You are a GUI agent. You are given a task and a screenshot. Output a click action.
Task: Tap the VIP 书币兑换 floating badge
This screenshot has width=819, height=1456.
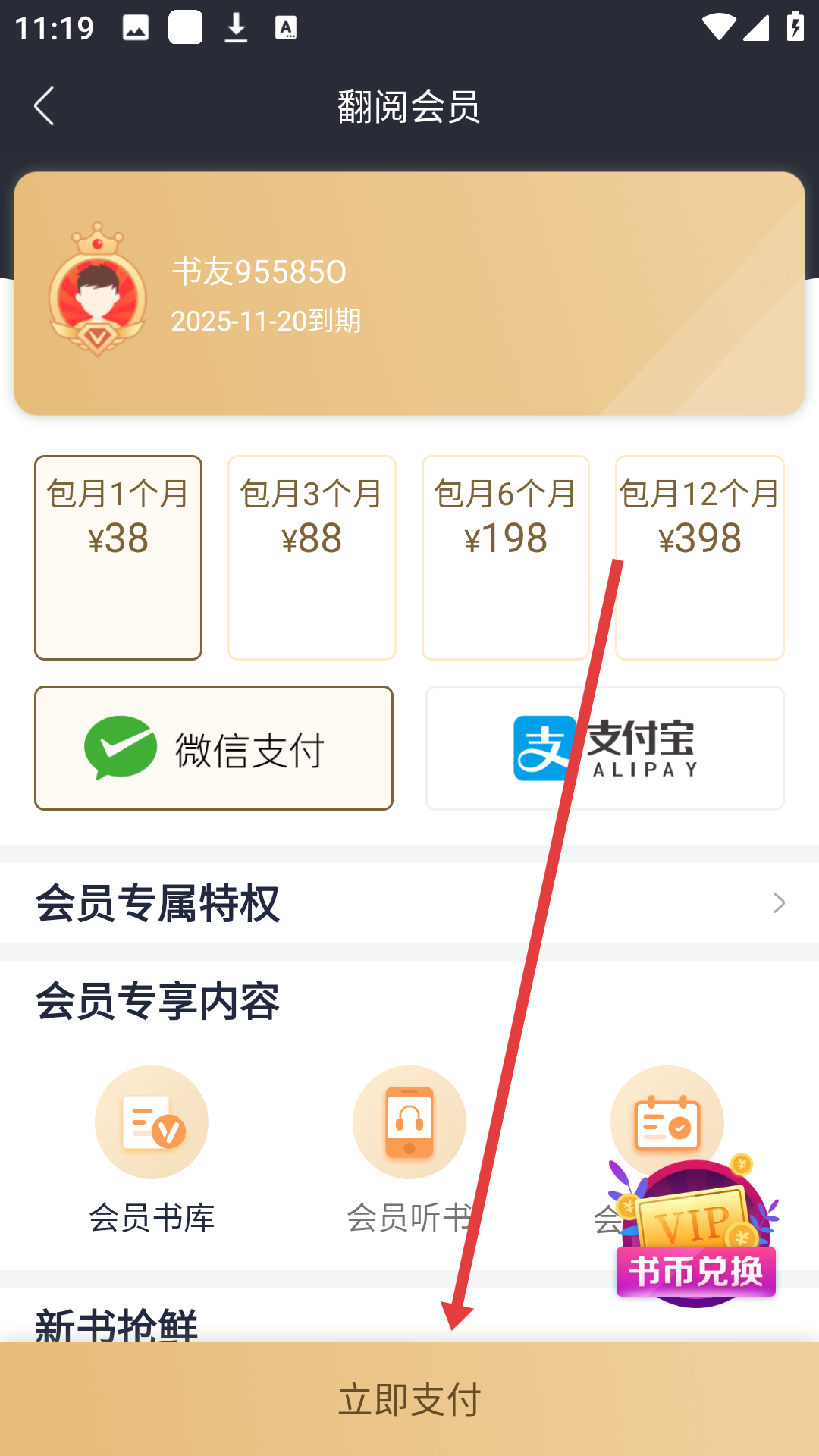696,1236
